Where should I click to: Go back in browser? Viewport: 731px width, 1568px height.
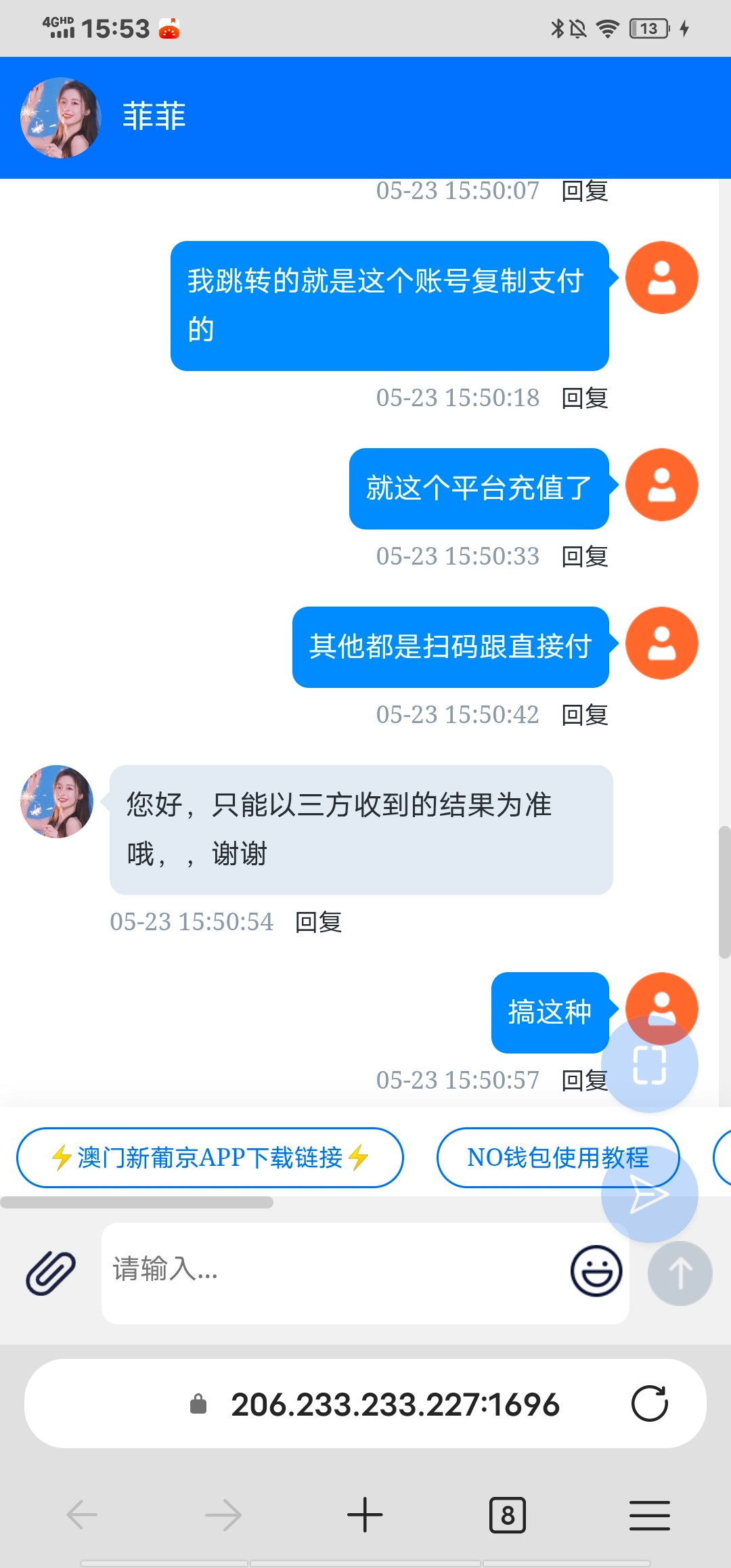tap(83, 1515)
